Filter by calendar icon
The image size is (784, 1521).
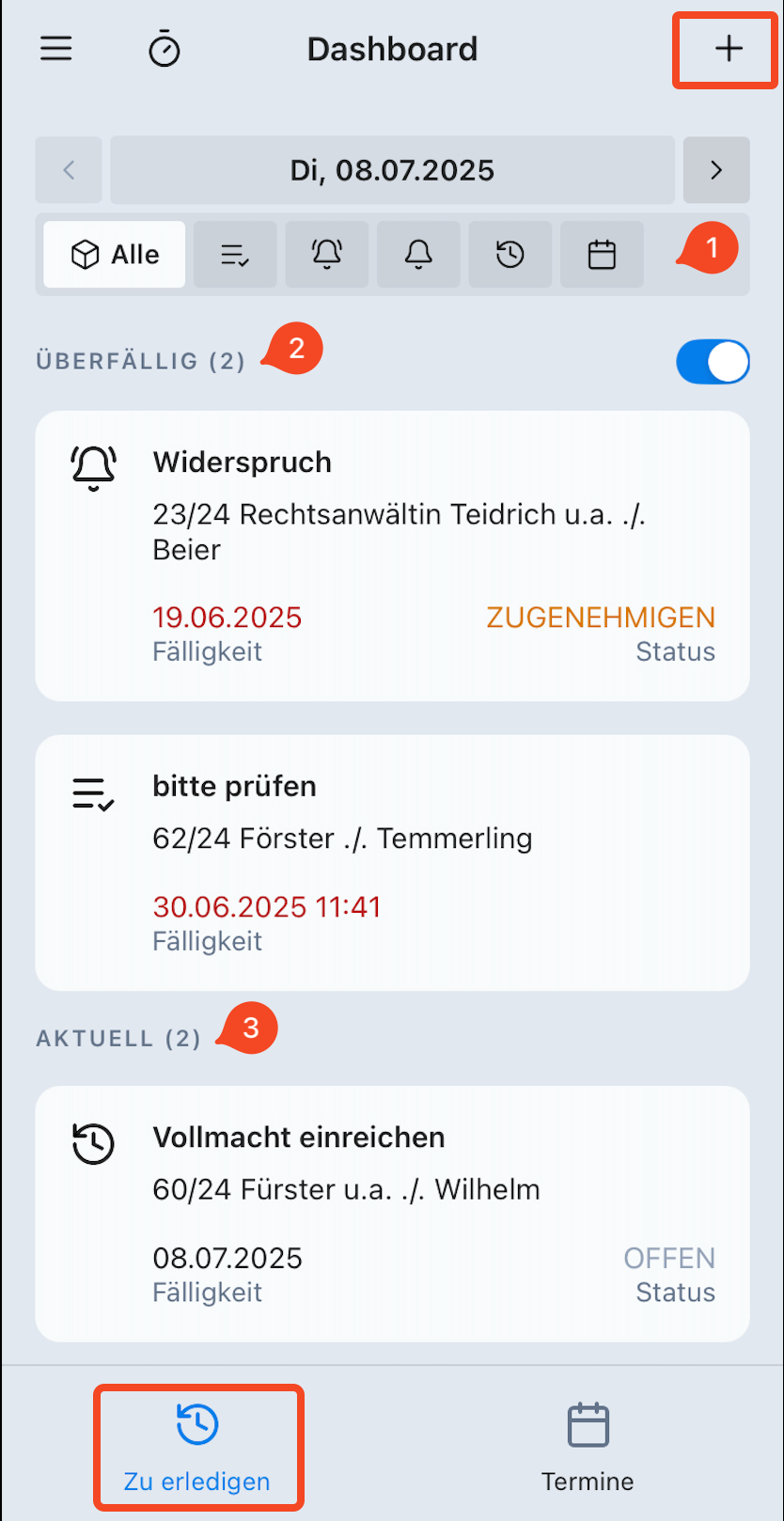602,255
